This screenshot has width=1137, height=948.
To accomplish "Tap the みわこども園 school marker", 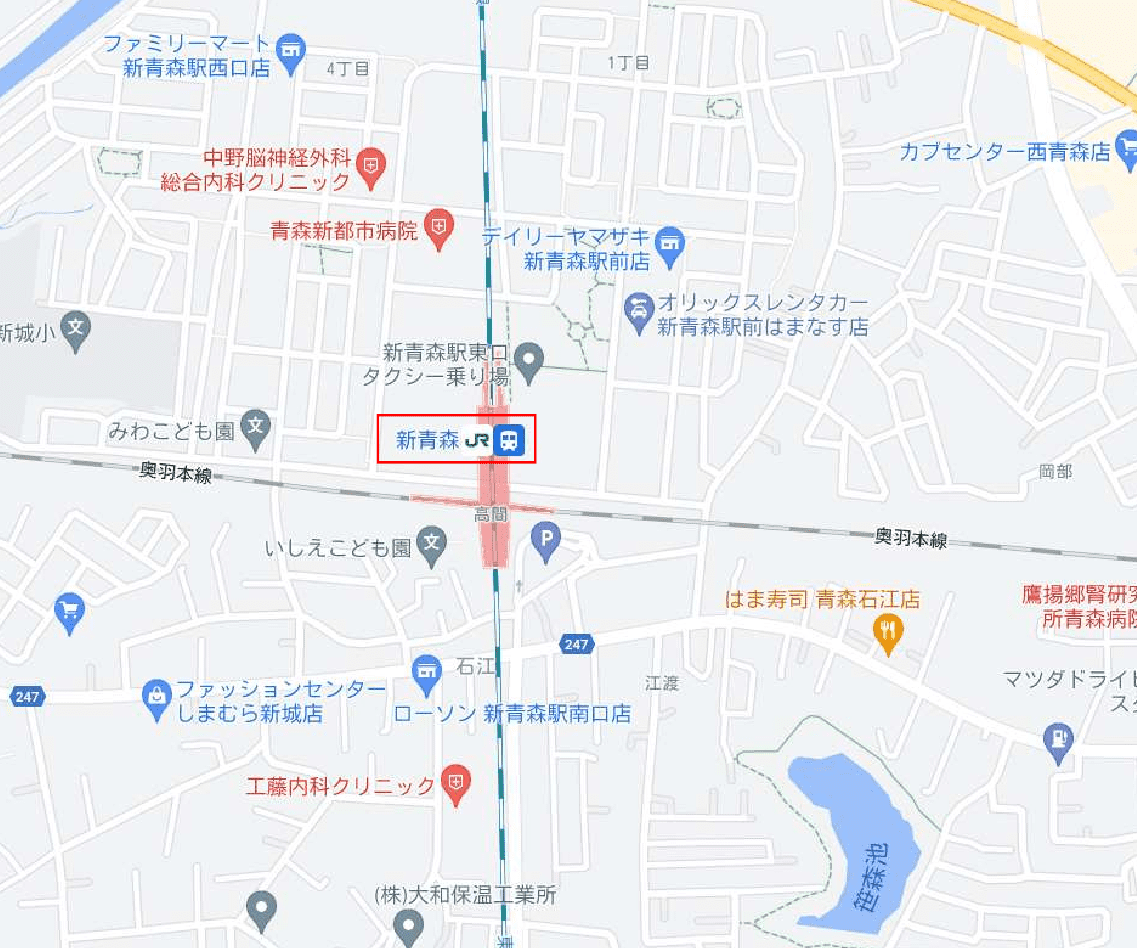I will [x=257, y=429].
